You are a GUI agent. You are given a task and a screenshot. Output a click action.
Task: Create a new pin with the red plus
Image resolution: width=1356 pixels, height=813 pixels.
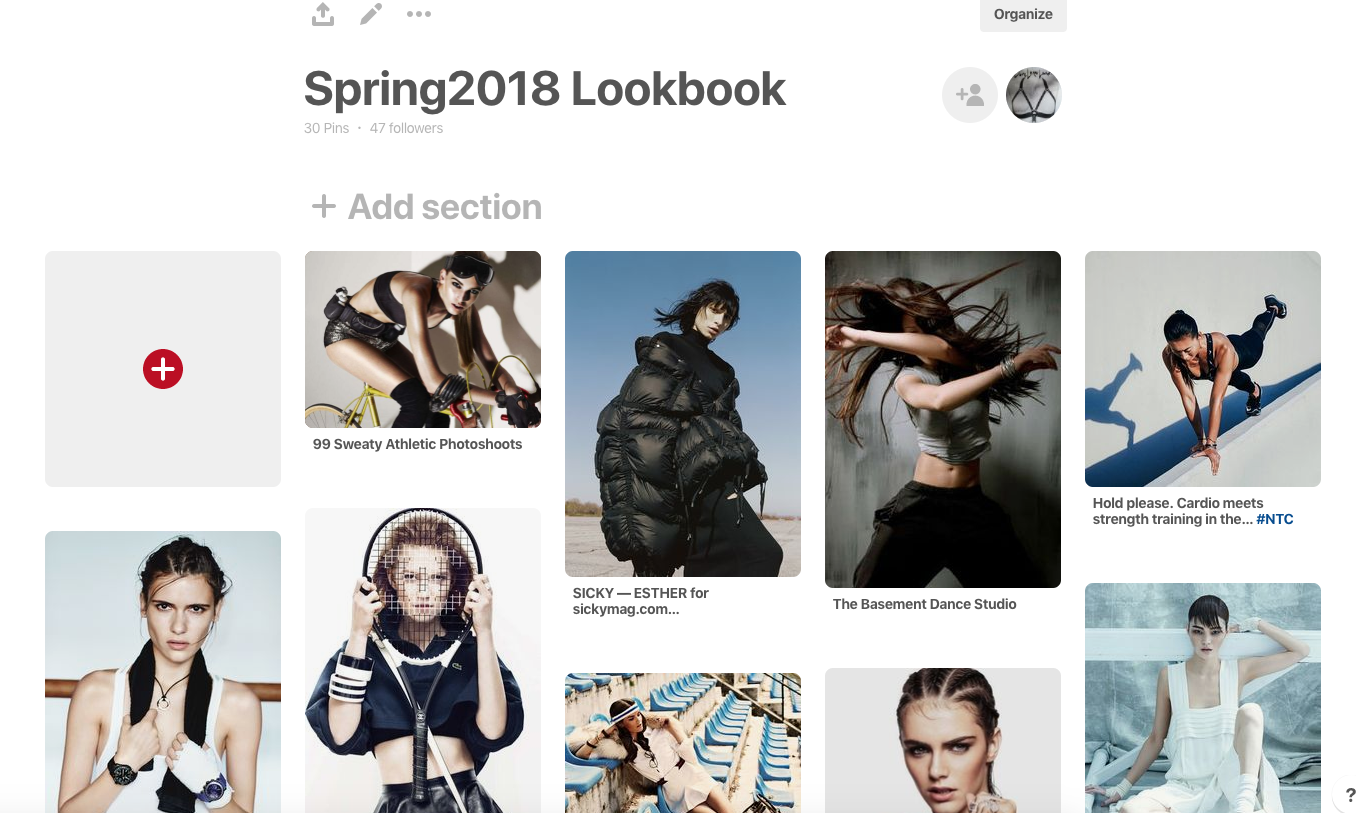[x=163, y=369]
